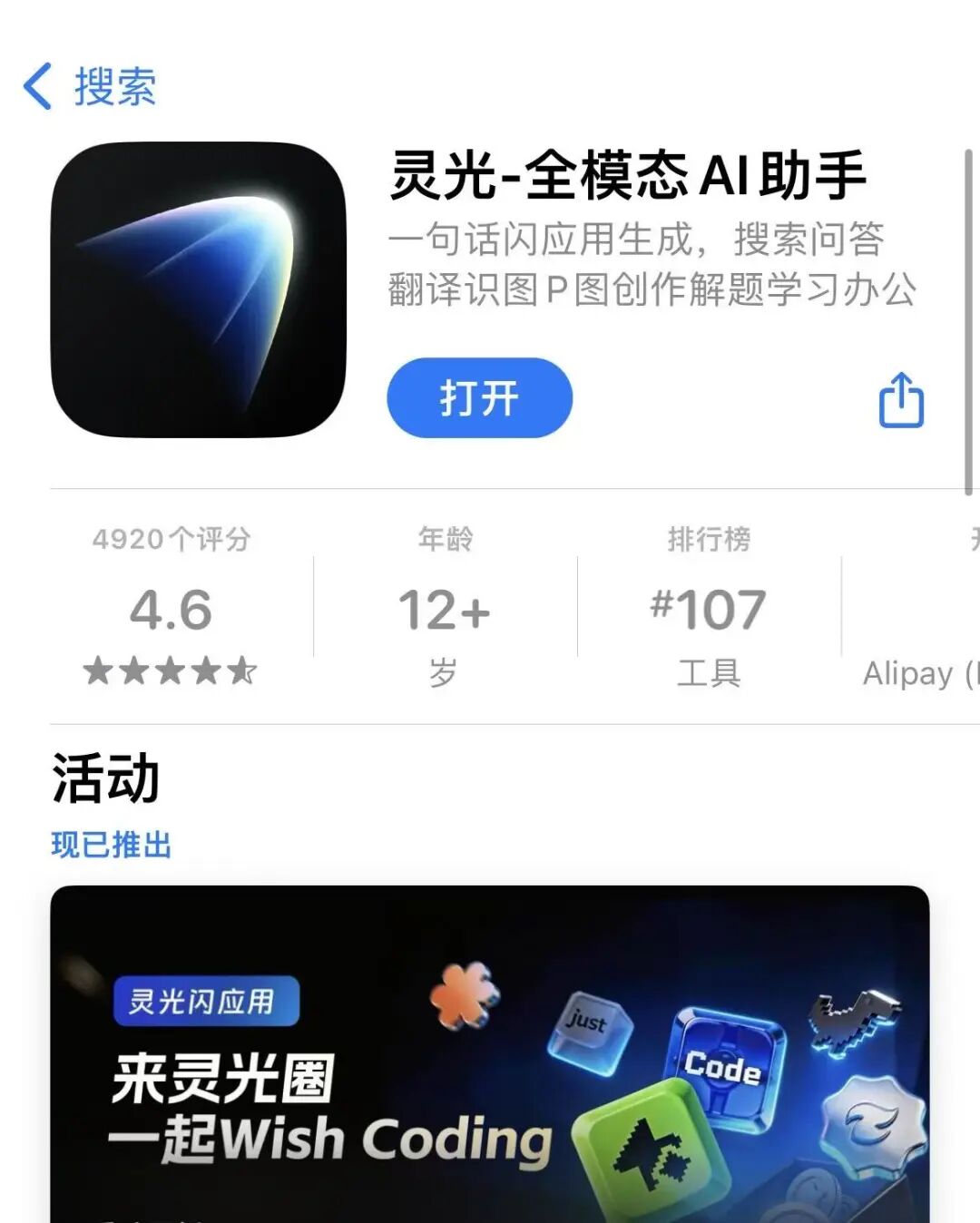The image size is (980, 1223).
Task: Open the 4920个评分 ratings section
Action: (171, 606)
